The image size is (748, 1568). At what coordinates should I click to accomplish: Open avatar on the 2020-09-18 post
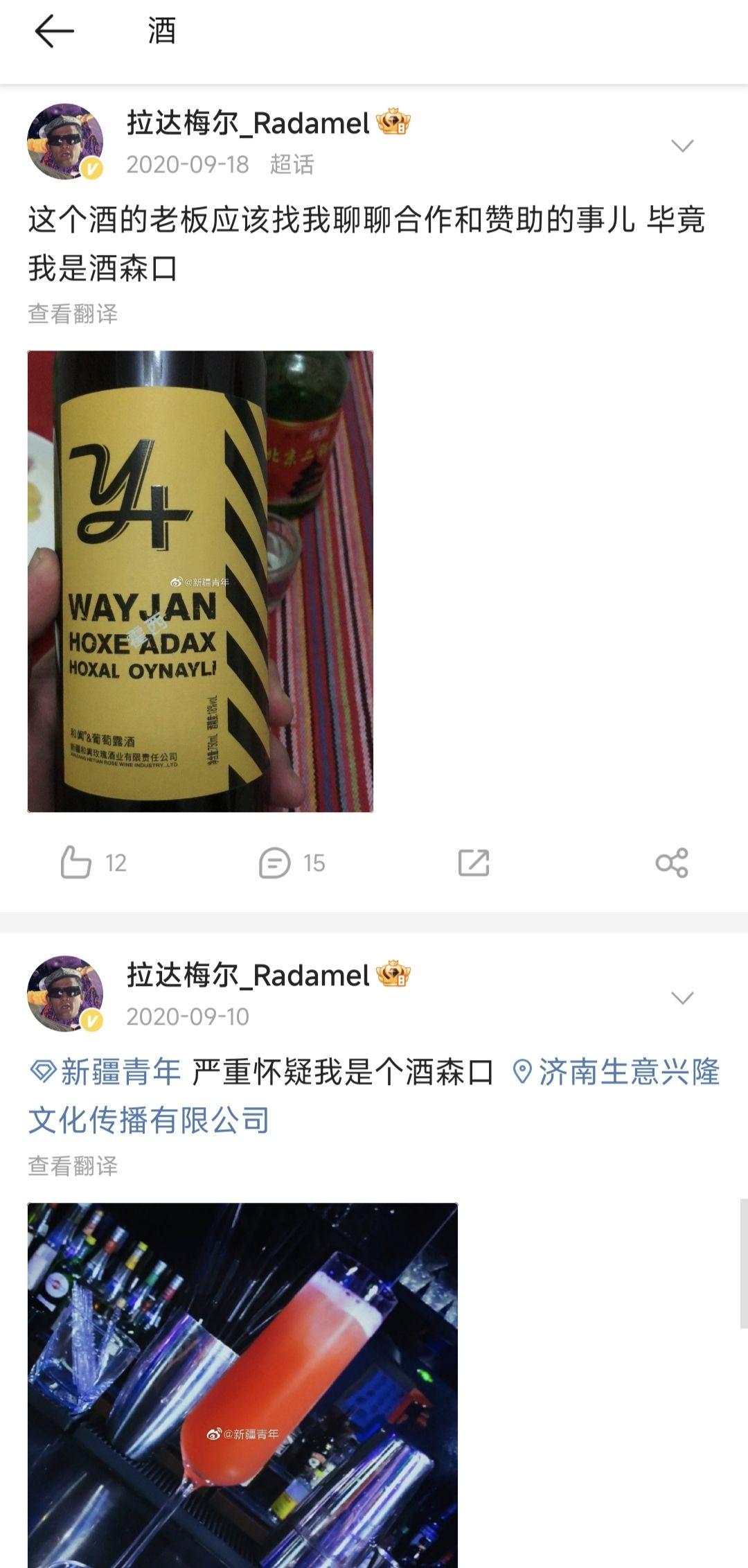coord(65,142)
